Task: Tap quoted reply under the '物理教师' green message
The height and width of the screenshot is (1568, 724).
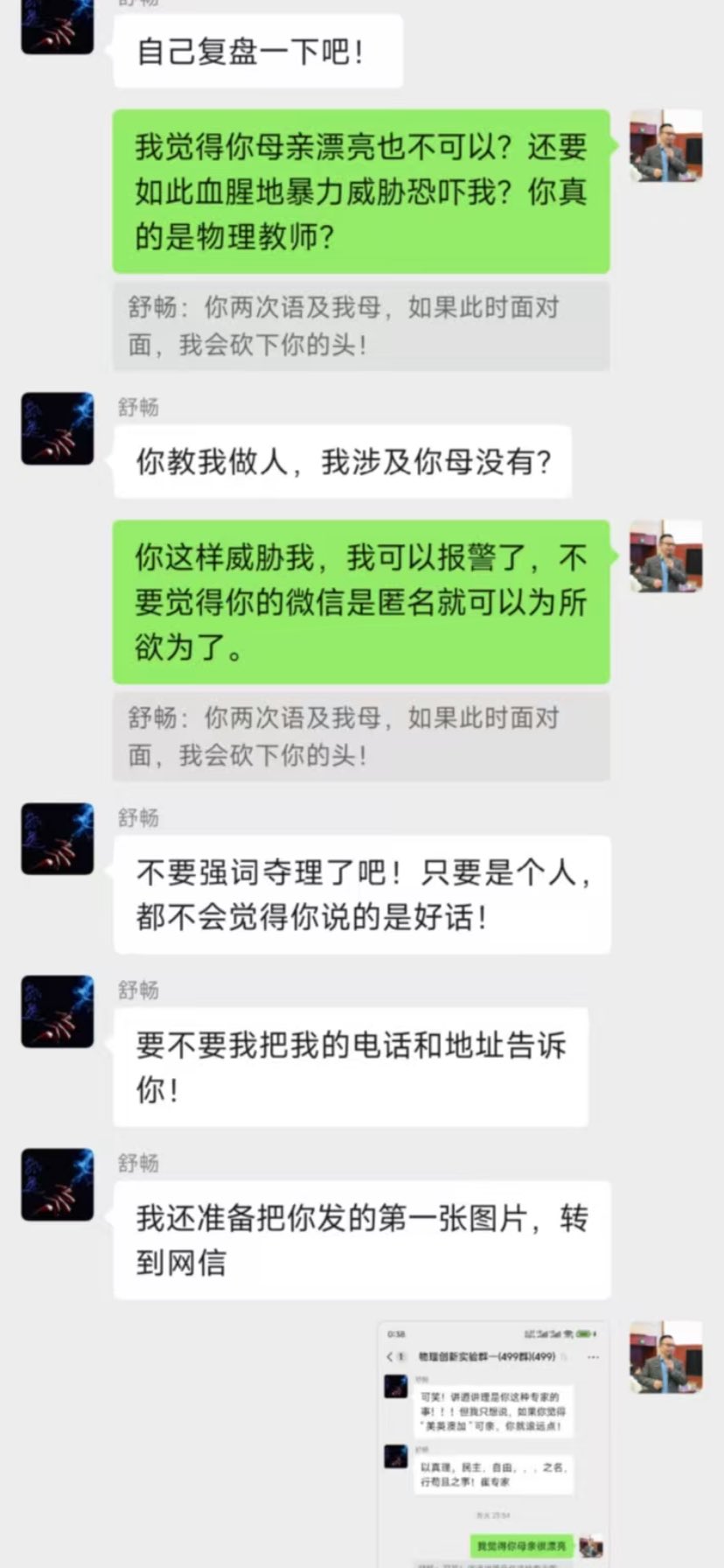Action: coord(360,325)
